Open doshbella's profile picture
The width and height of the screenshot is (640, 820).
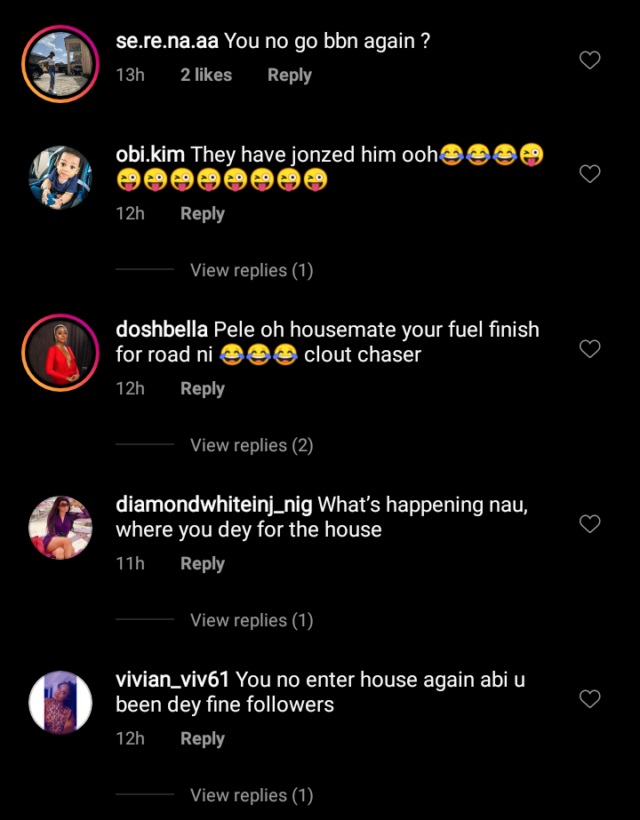(61, 352)
